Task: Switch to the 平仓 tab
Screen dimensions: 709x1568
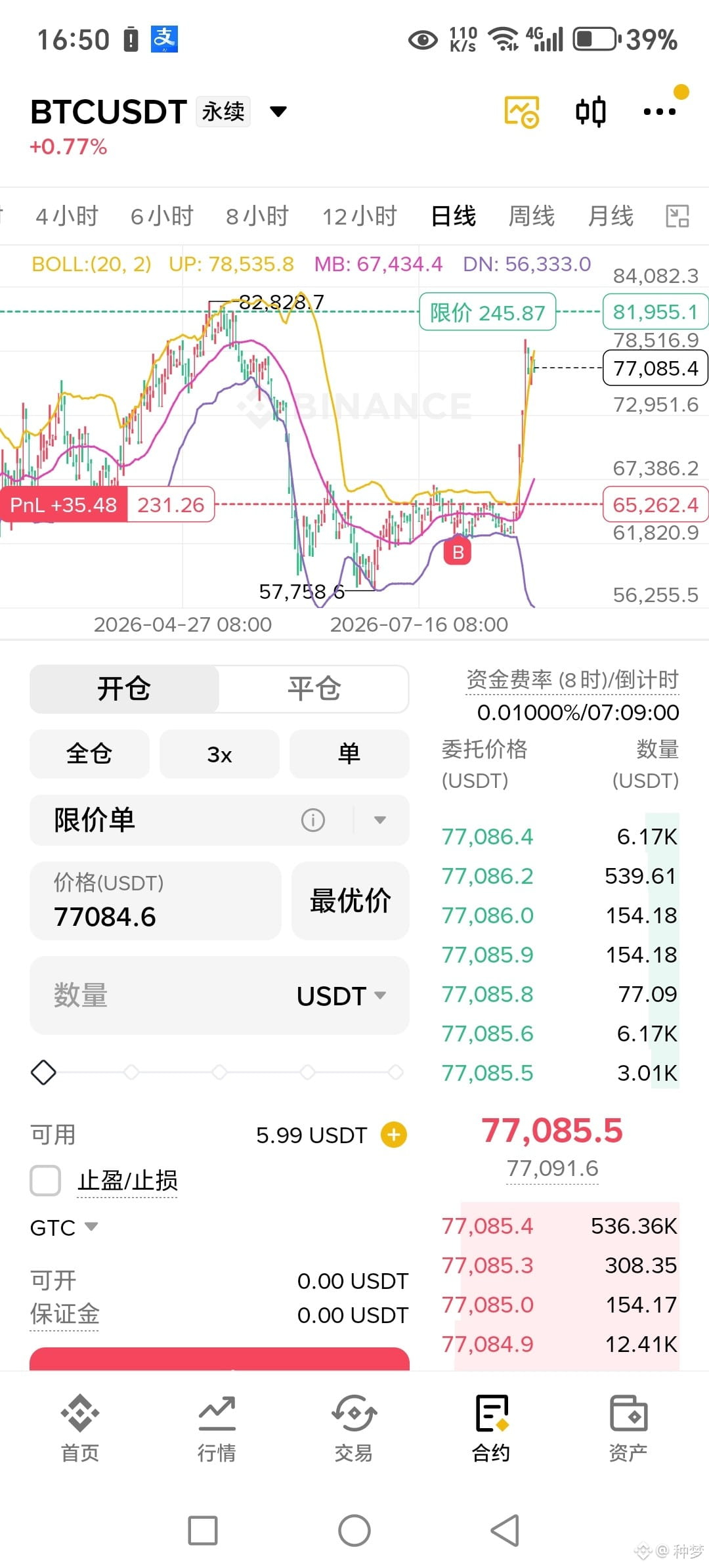Action: pos(314,689)
